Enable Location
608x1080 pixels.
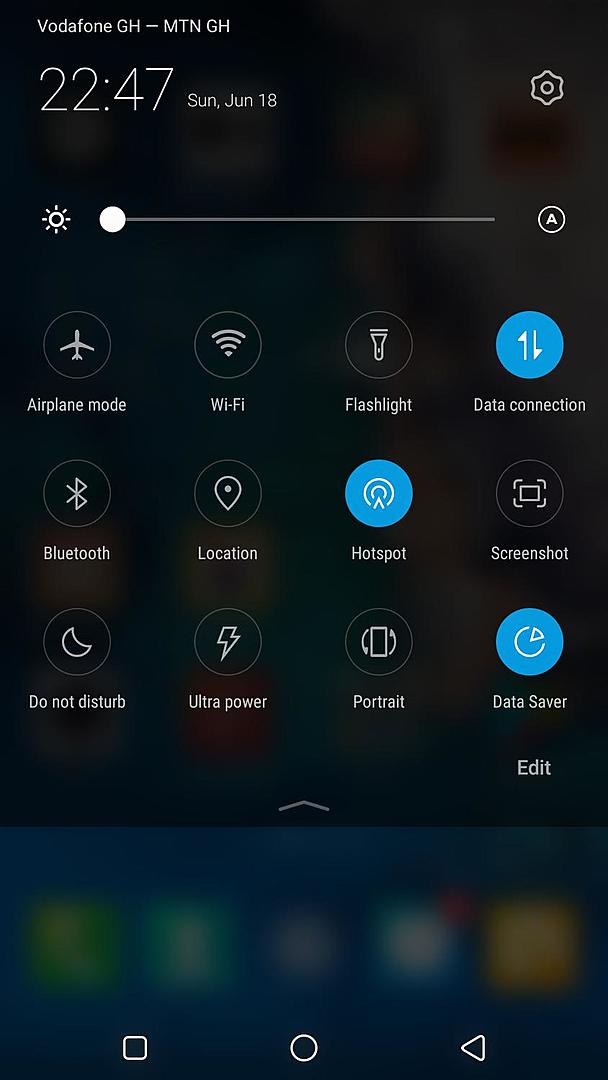tap(228, 494)
